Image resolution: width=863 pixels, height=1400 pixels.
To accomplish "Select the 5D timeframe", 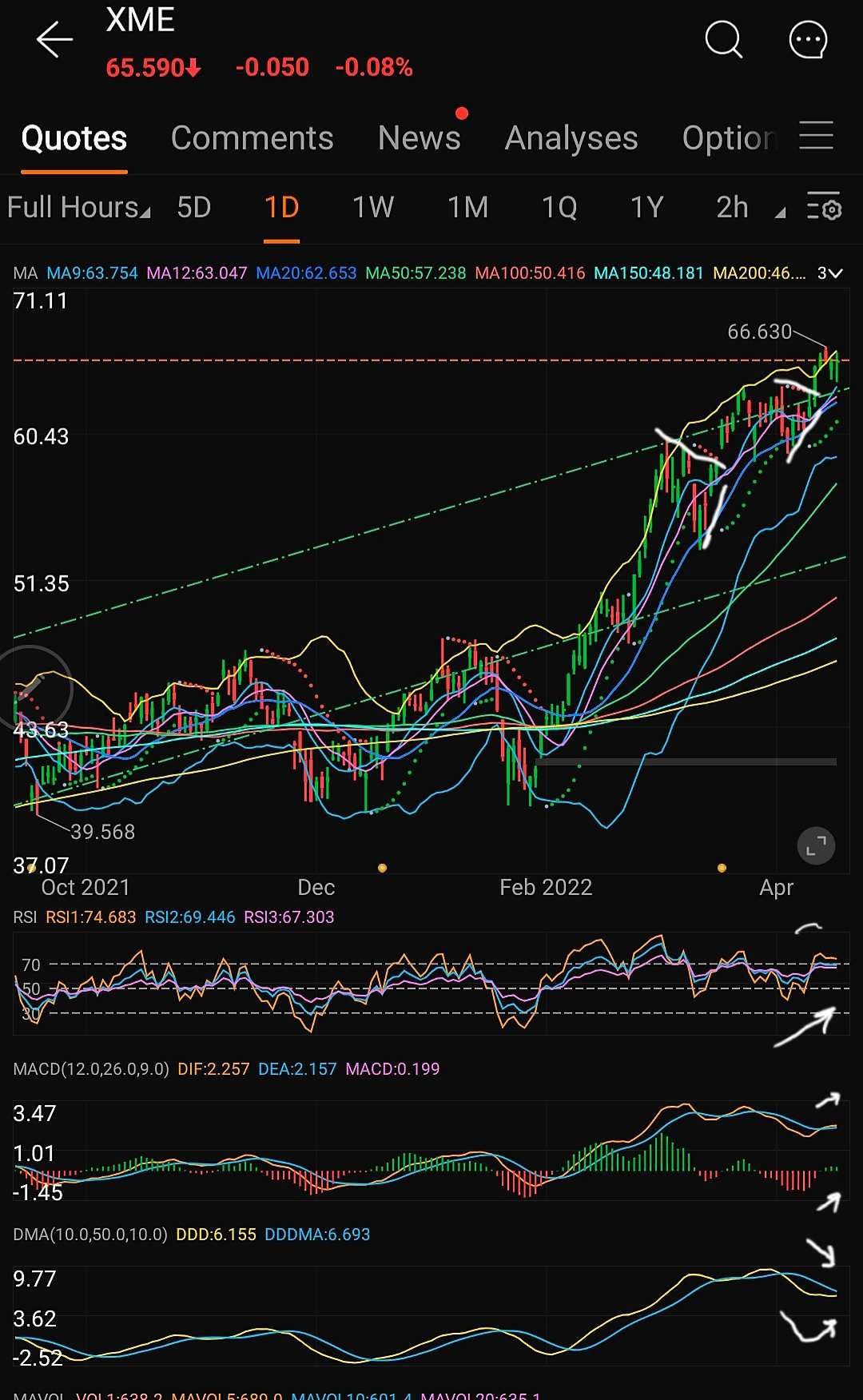I will coord(194,208).
